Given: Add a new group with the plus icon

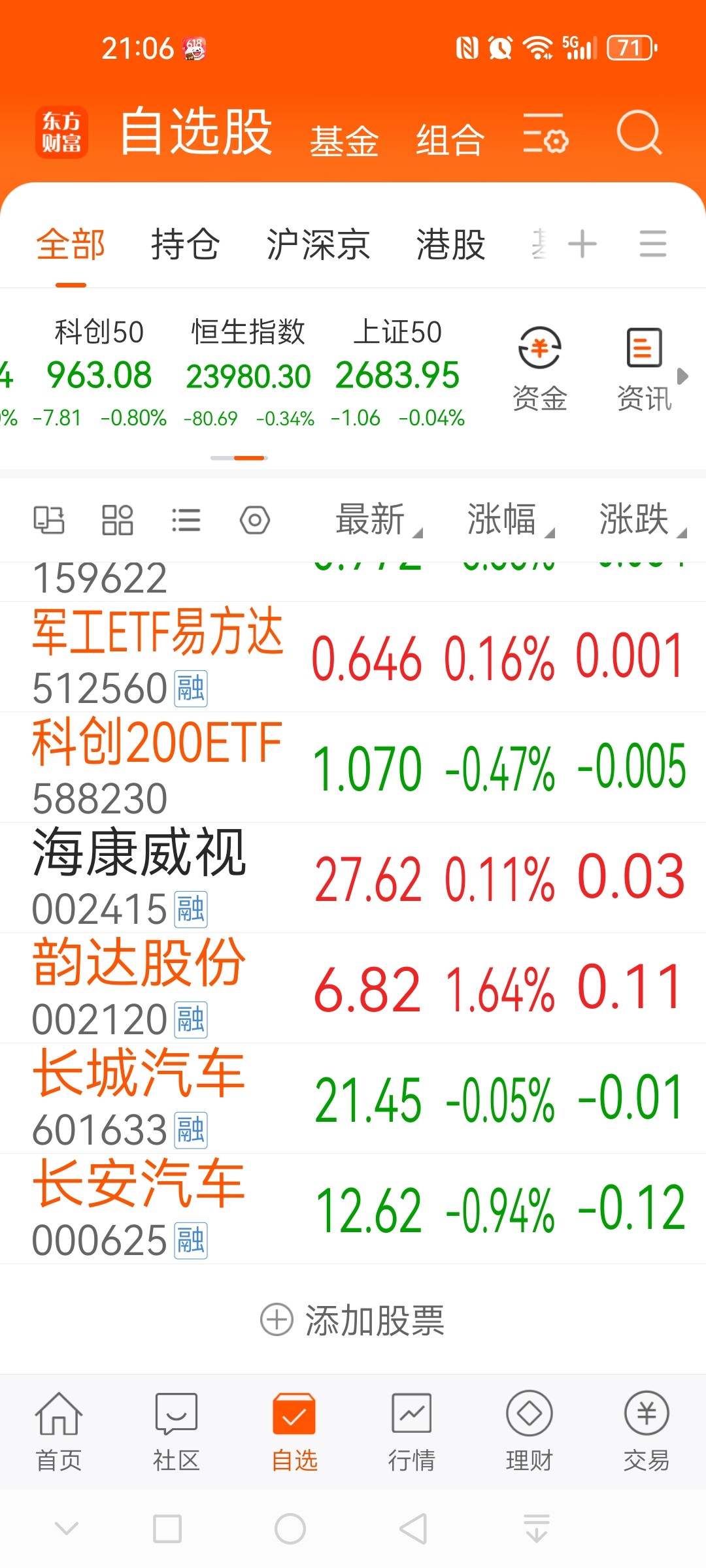Looking at the screenshot, I should (x=582, y=245).
